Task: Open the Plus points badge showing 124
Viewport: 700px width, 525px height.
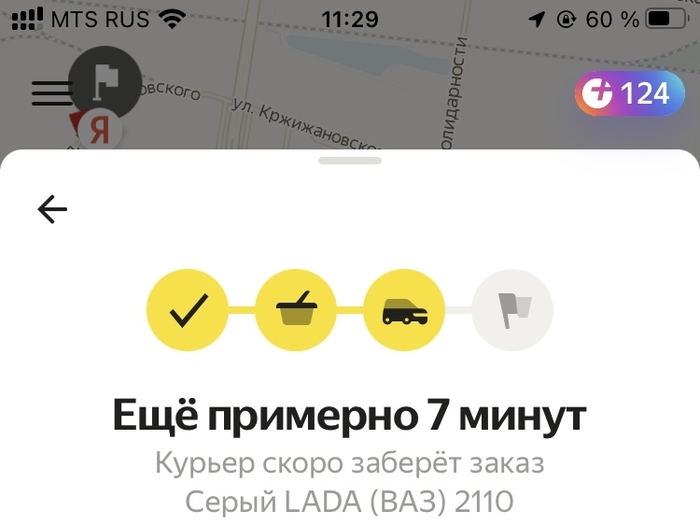Action: [x=629, y=94]
